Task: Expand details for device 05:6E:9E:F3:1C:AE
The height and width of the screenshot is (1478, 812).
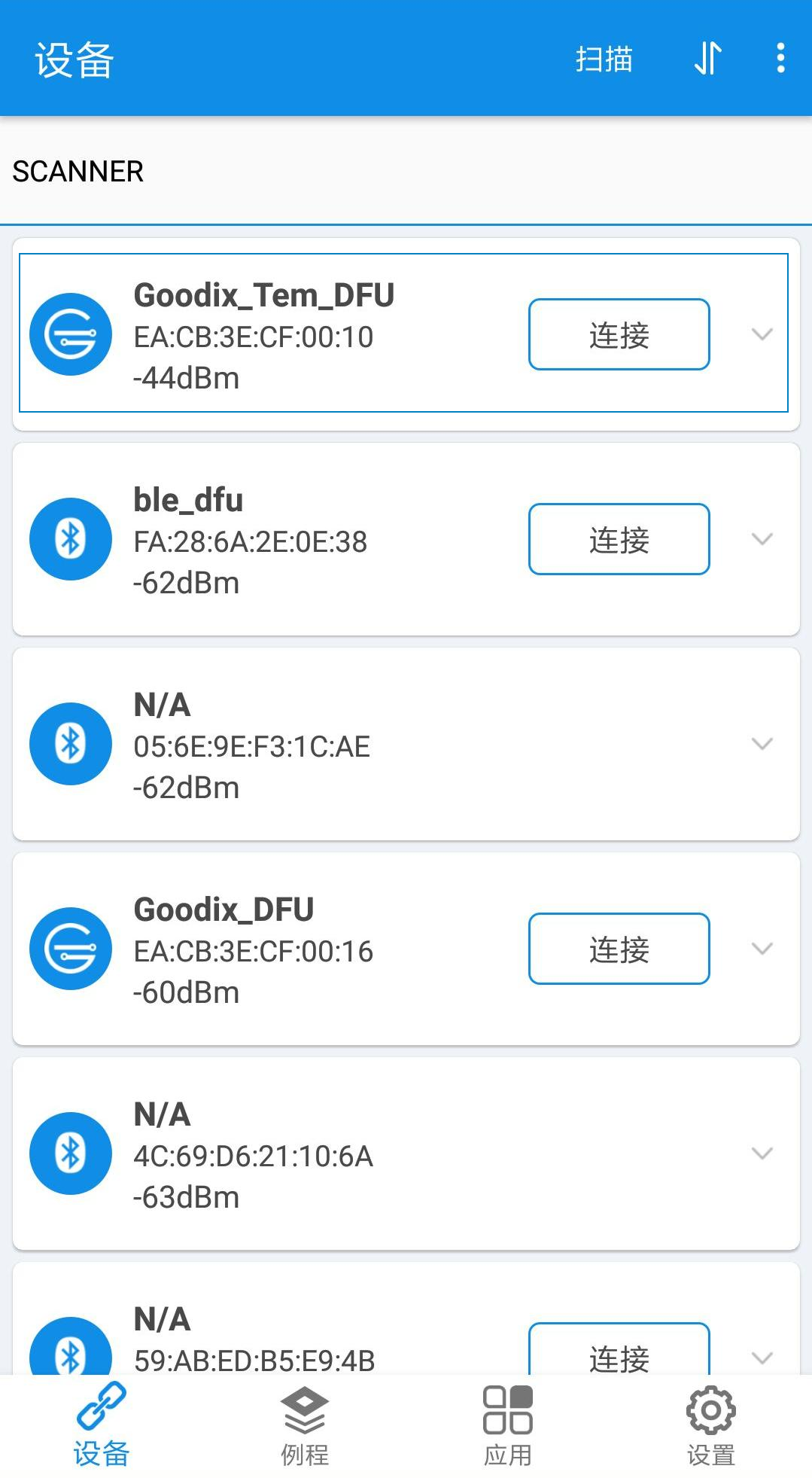Action: click(x=762, y=744)
